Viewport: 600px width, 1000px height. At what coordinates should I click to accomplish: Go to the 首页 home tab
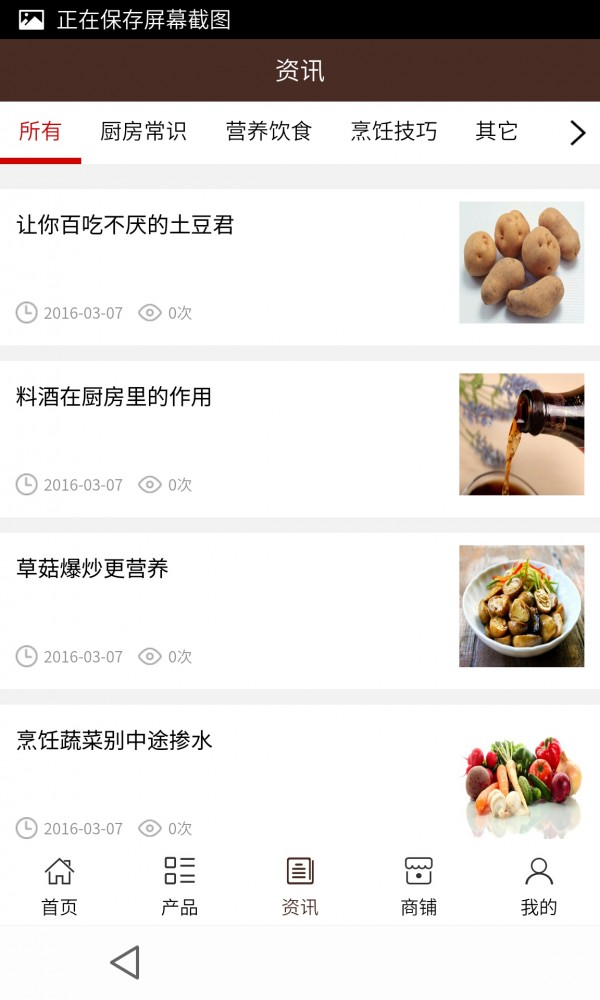(59, 886)
